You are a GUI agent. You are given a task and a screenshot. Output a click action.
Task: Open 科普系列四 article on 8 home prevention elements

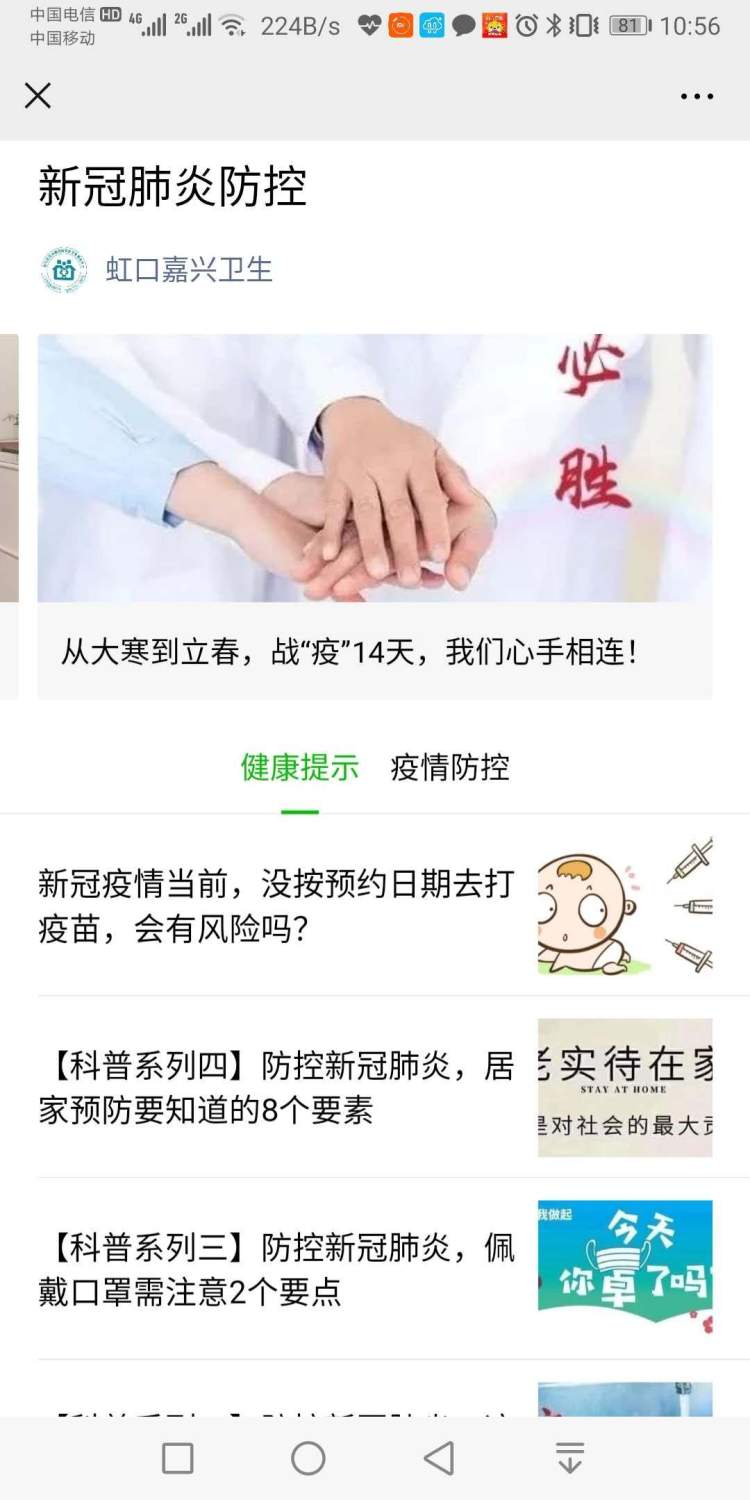tap(276, 1088)
